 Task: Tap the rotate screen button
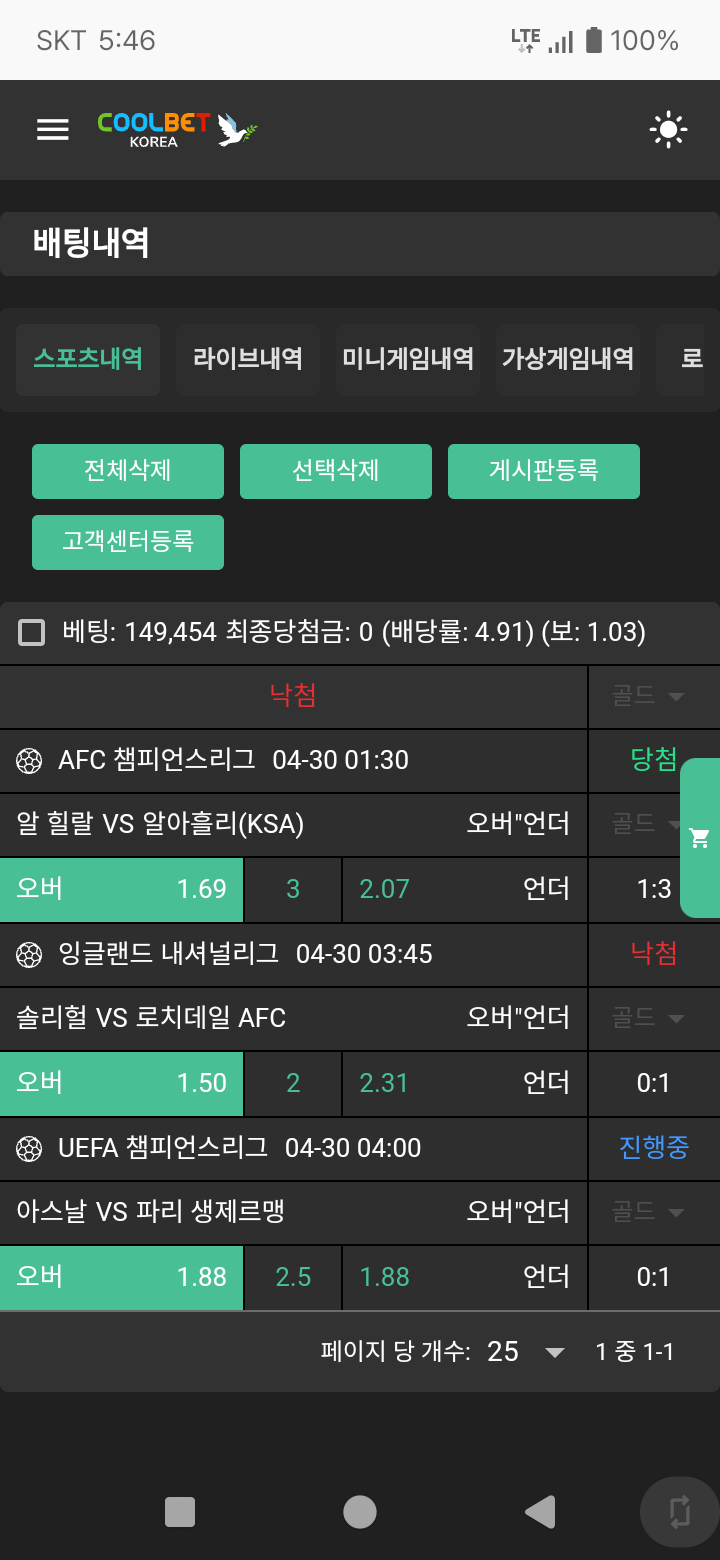pos(680,1512)
